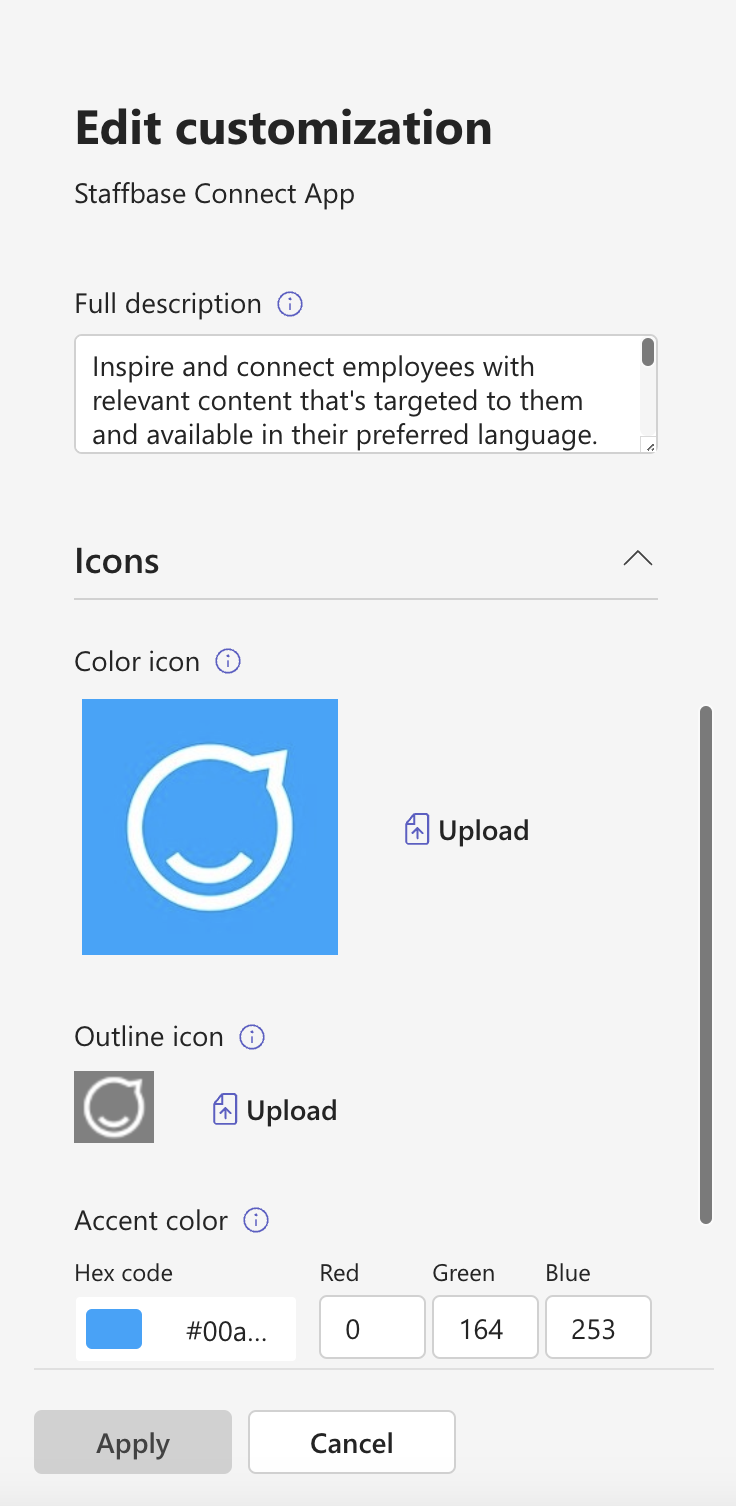
Task: Edit the Red value field
Action: click(372, 1328)
